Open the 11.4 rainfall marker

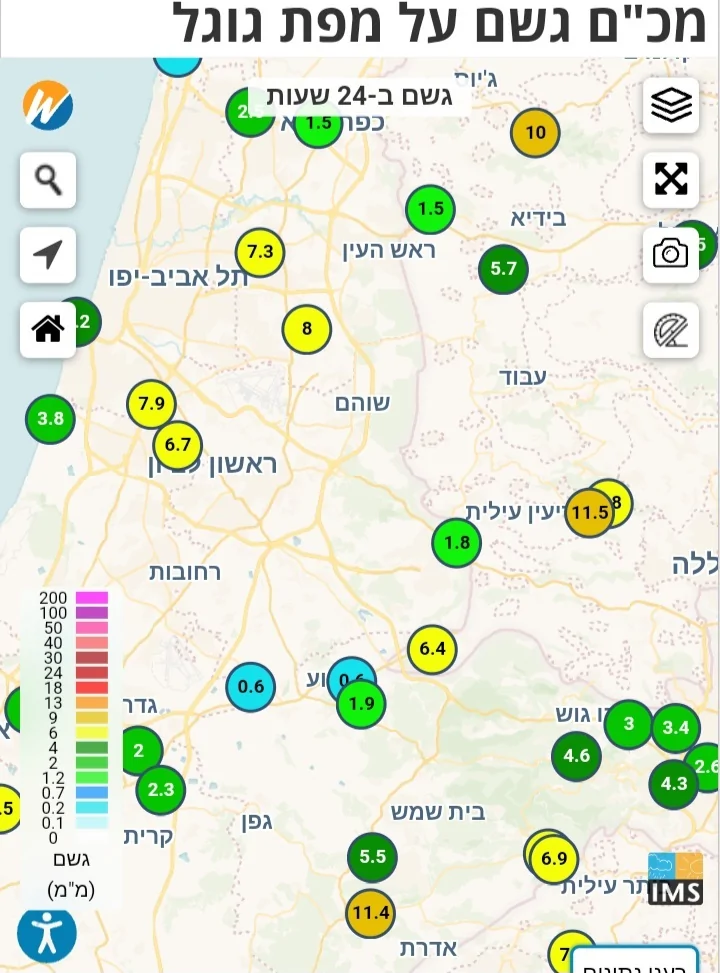coord(370,913)
